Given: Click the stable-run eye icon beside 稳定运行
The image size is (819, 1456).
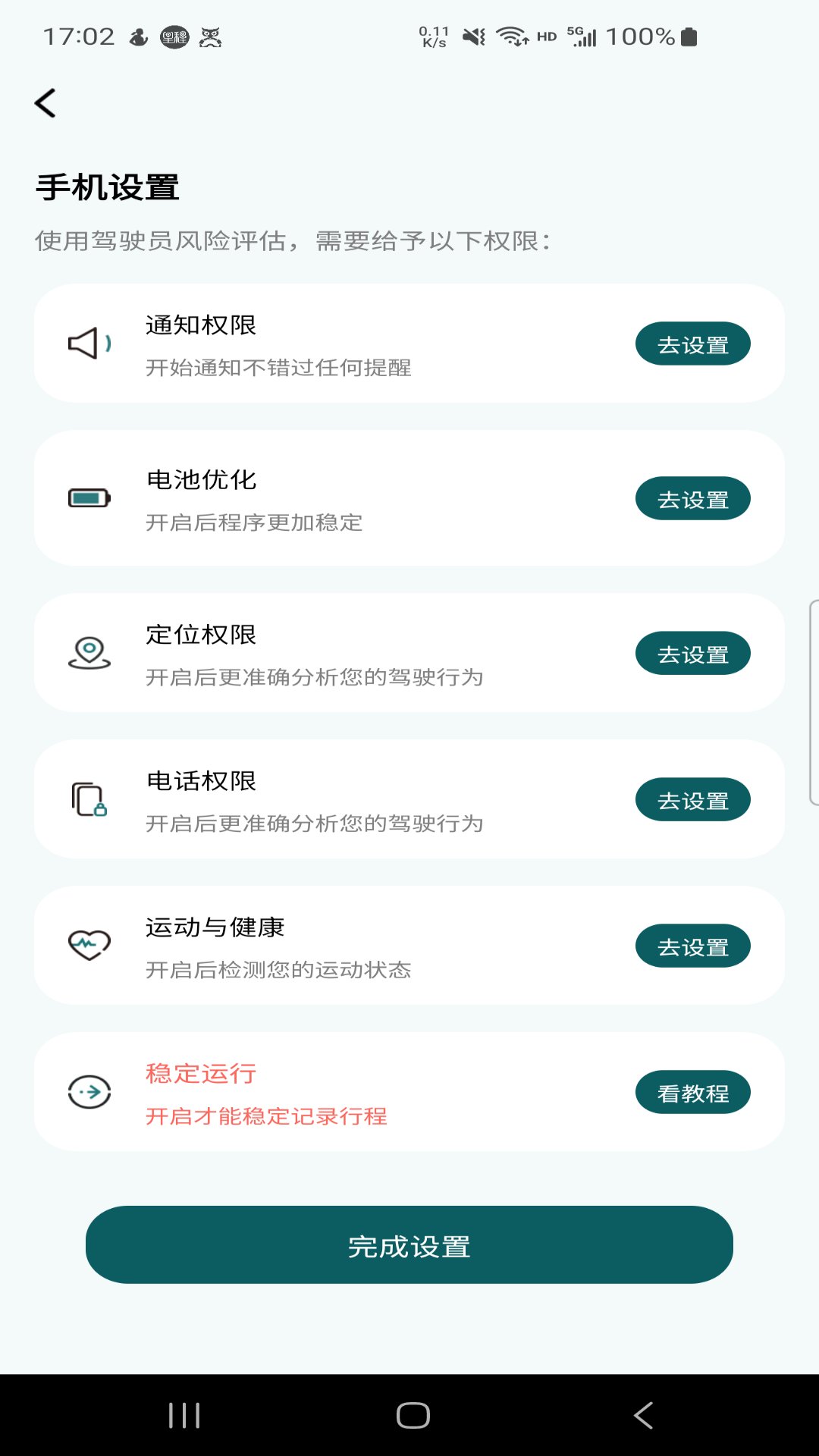Looking at the screenshot, I should click(x=89, y=1092).
